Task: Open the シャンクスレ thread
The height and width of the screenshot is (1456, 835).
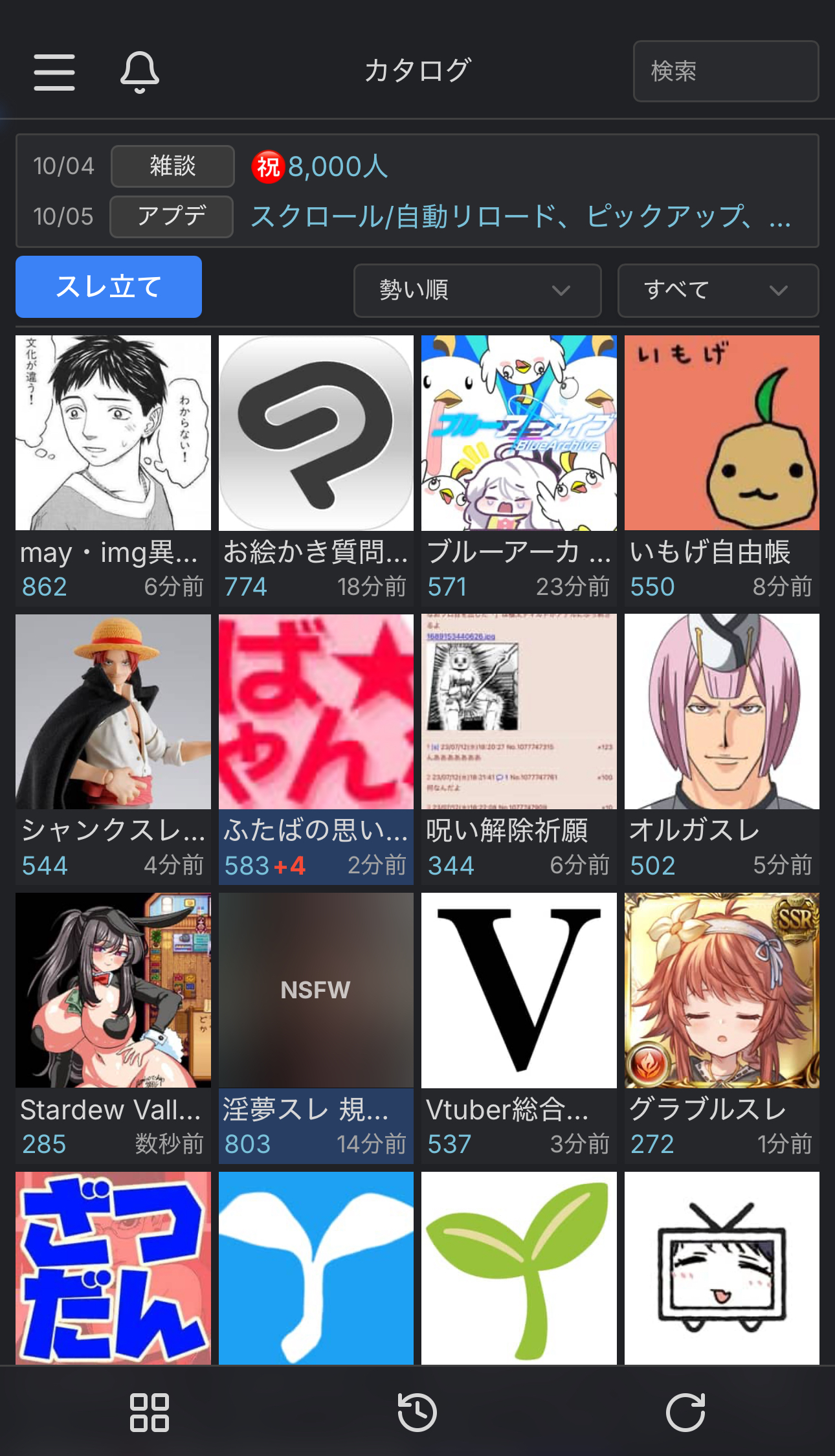Action: [x=113, y=746]
